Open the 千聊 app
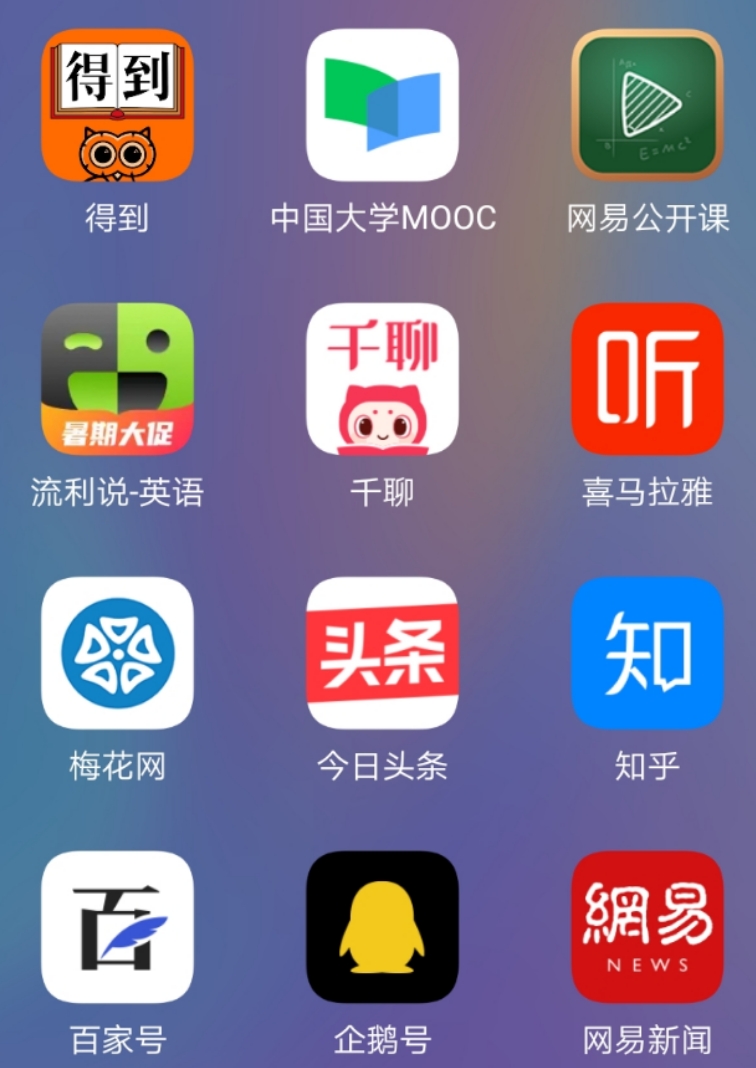756x1068 pixels. click(382, 380)
